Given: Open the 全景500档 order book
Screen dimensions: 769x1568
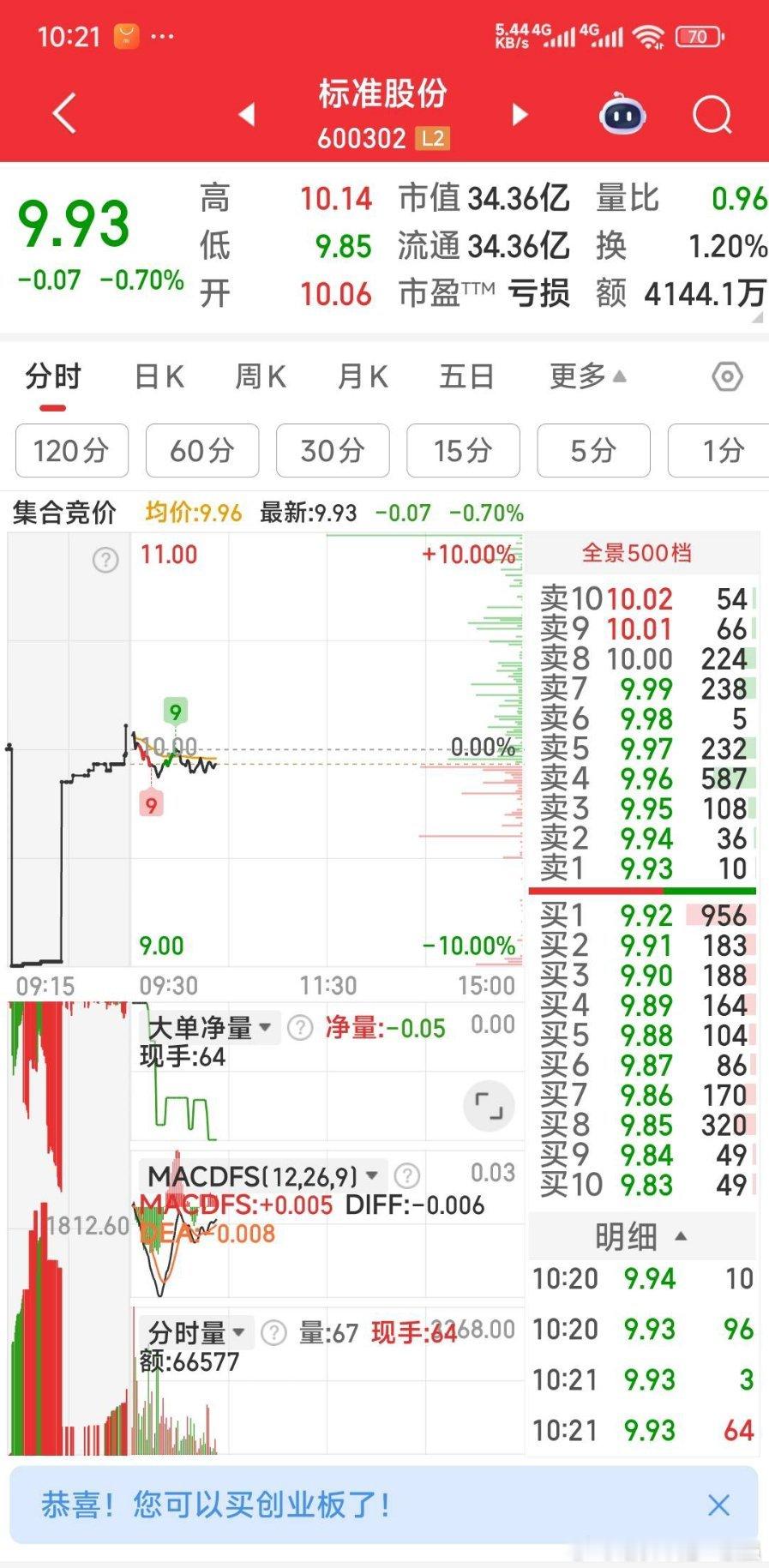Looking at the screenshot, I should pos(637,553).
